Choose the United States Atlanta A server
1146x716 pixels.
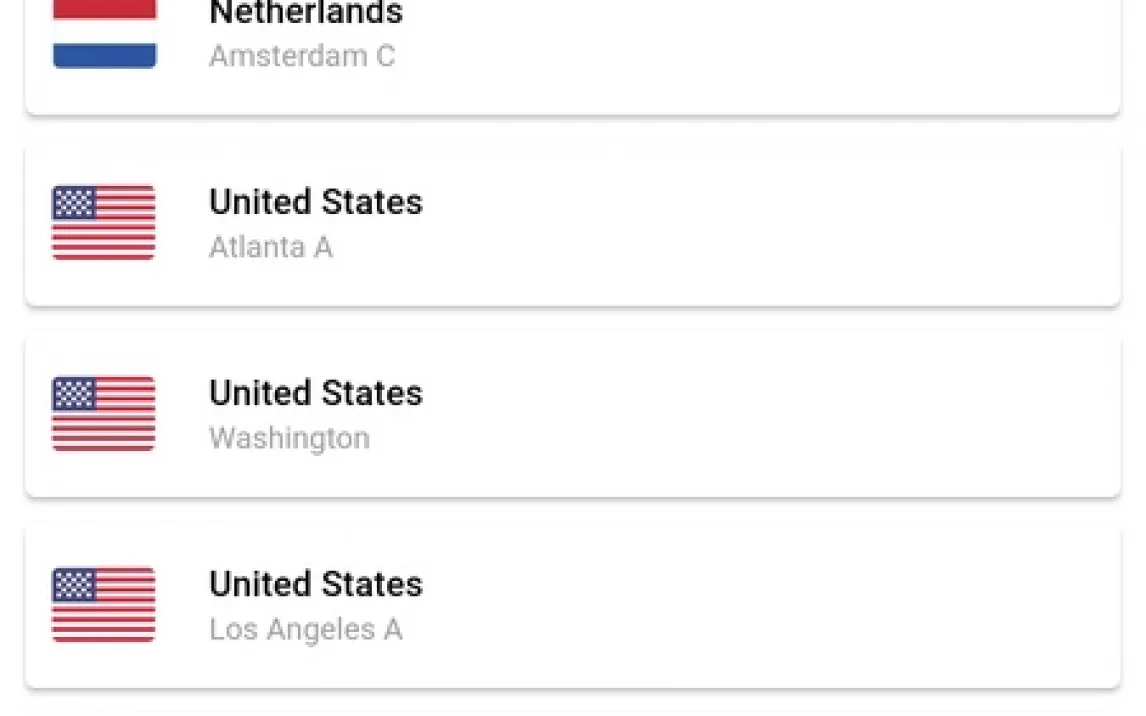572,223
